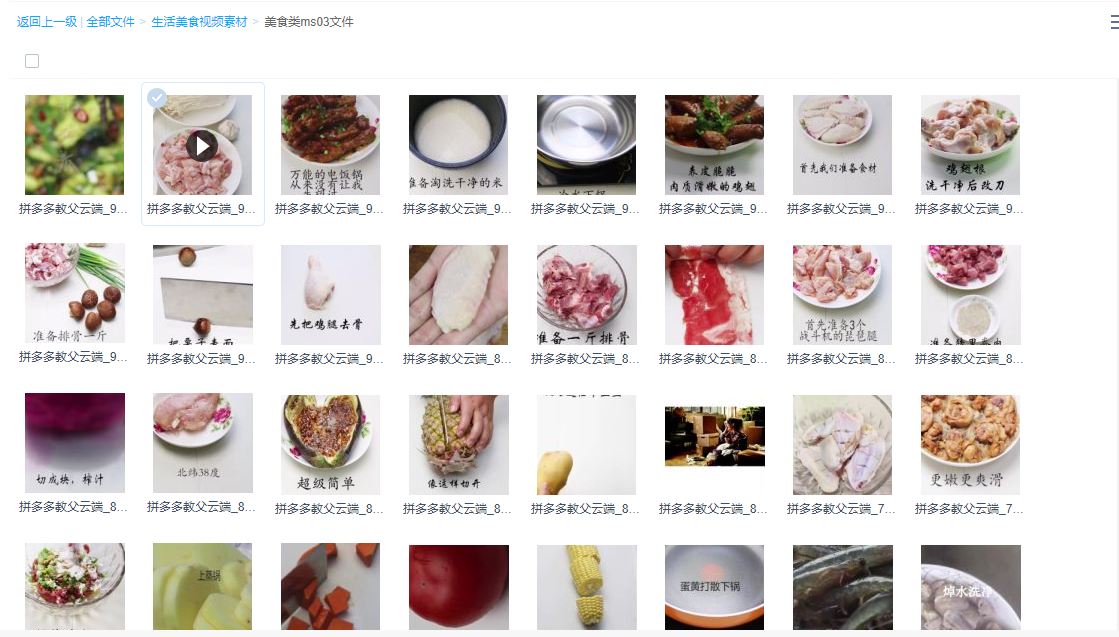
Task: Open video captioned 鸡翅根洗干净后改刀
Action: pyautogui.click(x=970, y=145)
